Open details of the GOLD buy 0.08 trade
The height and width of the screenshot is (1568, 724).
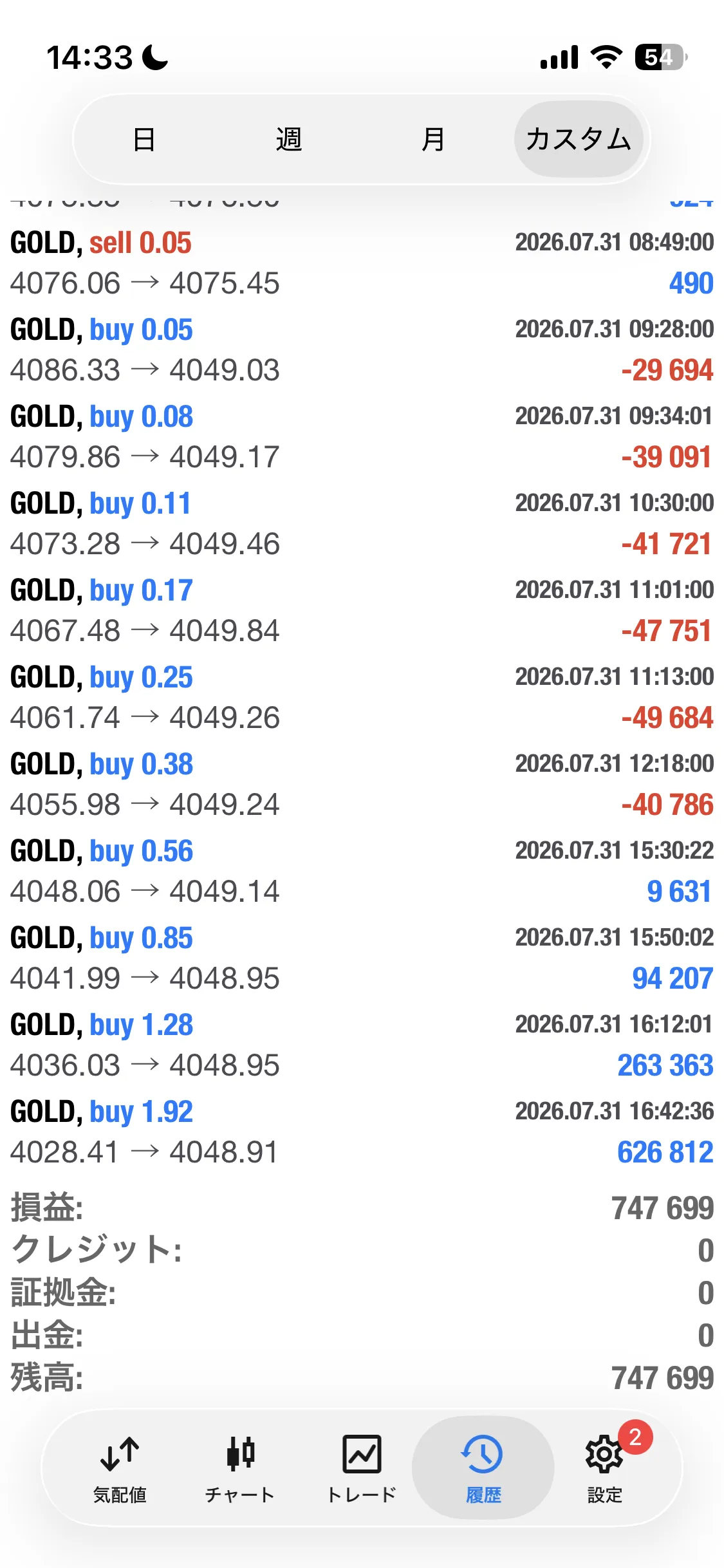point(362,437)
